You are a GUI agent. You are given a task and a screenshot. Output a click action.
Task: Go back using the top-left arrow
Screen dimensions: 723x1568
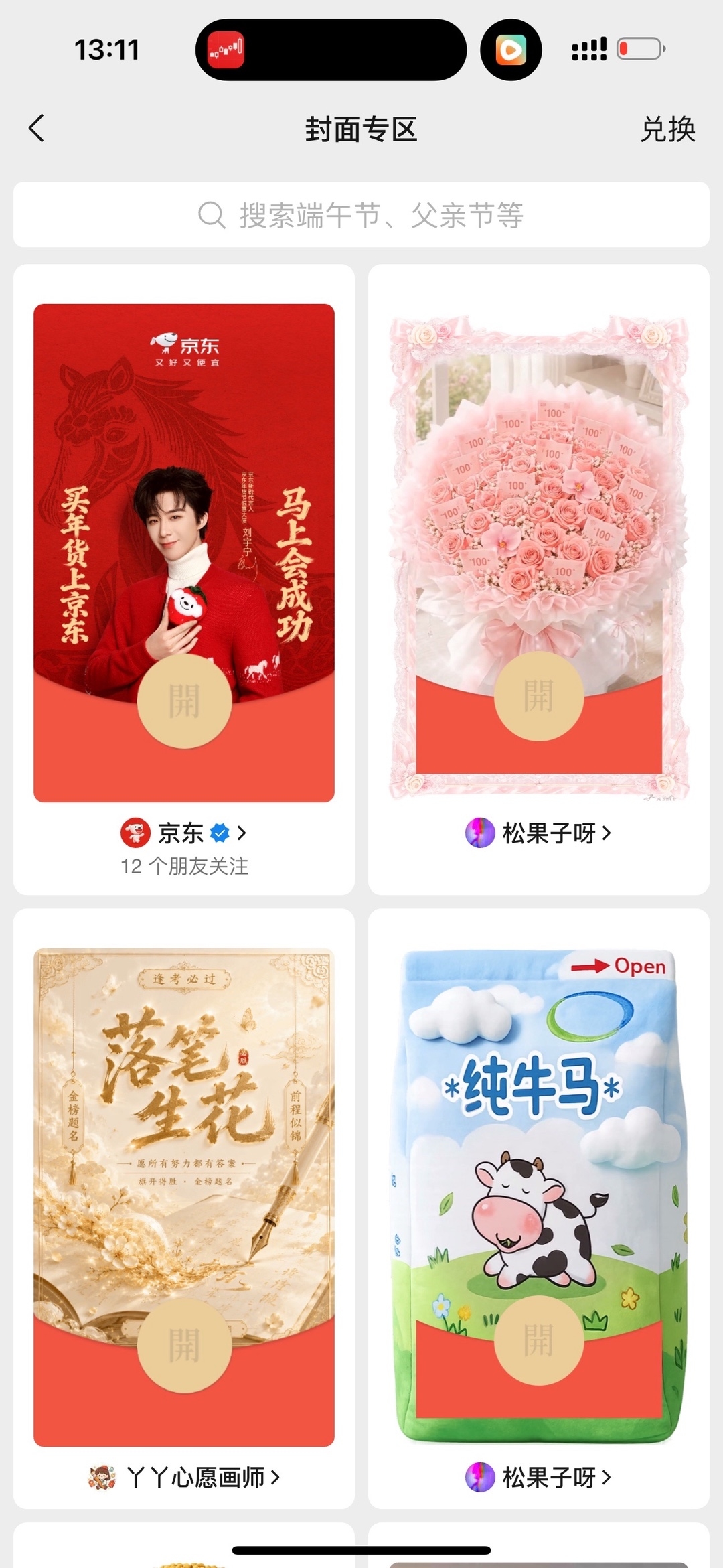tap(37, 128)
